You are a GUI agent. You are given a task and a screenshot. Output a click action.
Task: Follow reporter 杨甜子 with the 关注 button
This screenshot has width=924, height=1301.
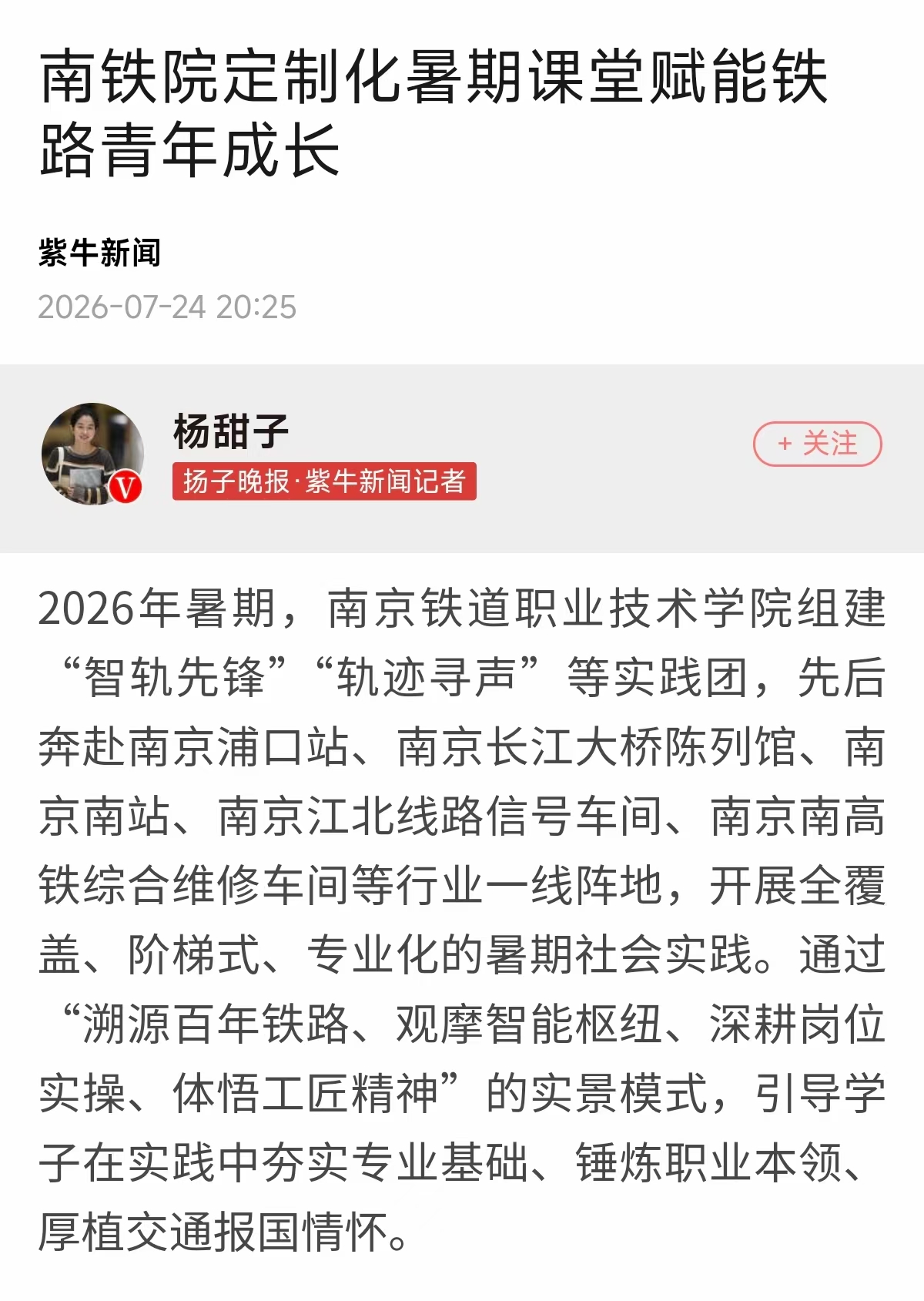(817, 444)
